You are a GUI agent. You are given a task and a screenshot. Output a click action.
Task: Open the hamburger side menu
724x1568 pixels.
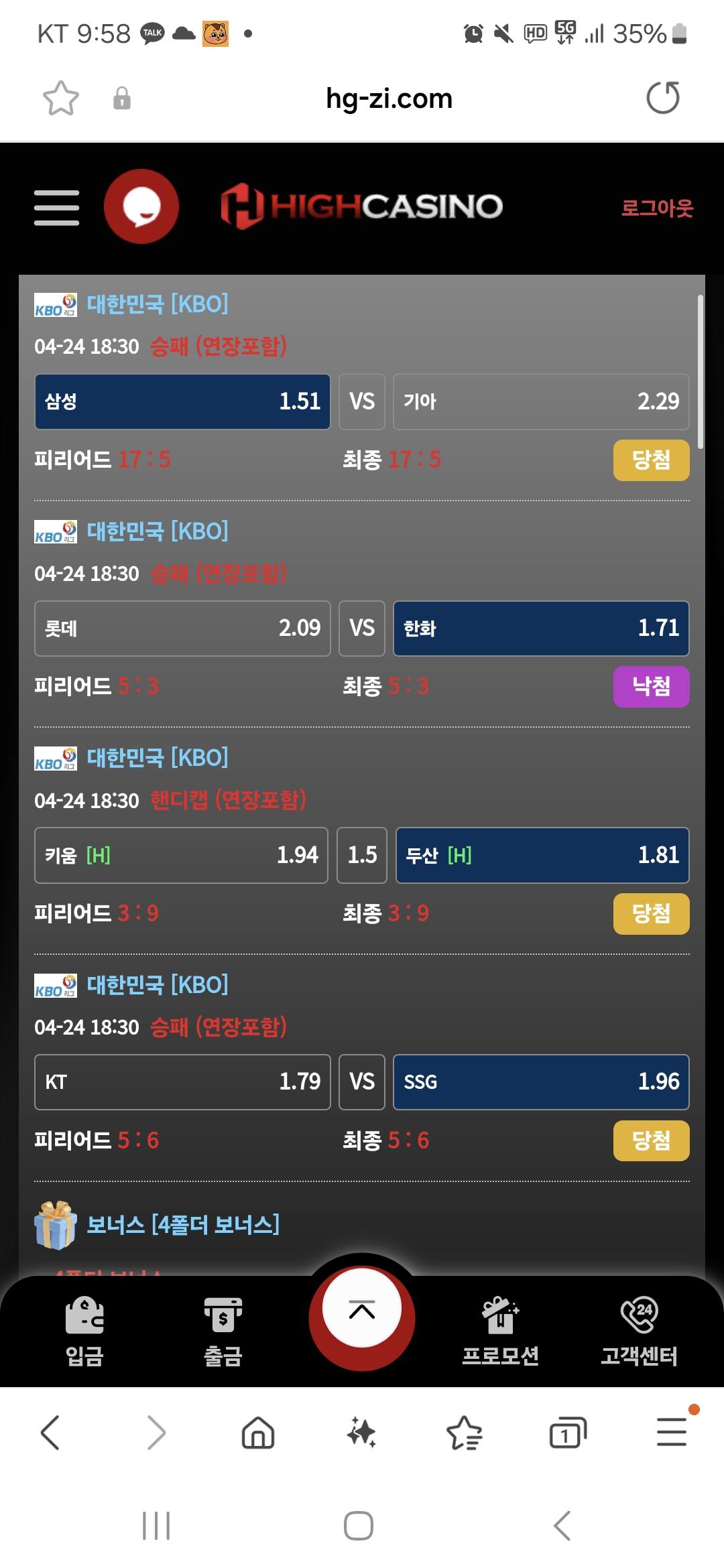(x=57, y=207)
